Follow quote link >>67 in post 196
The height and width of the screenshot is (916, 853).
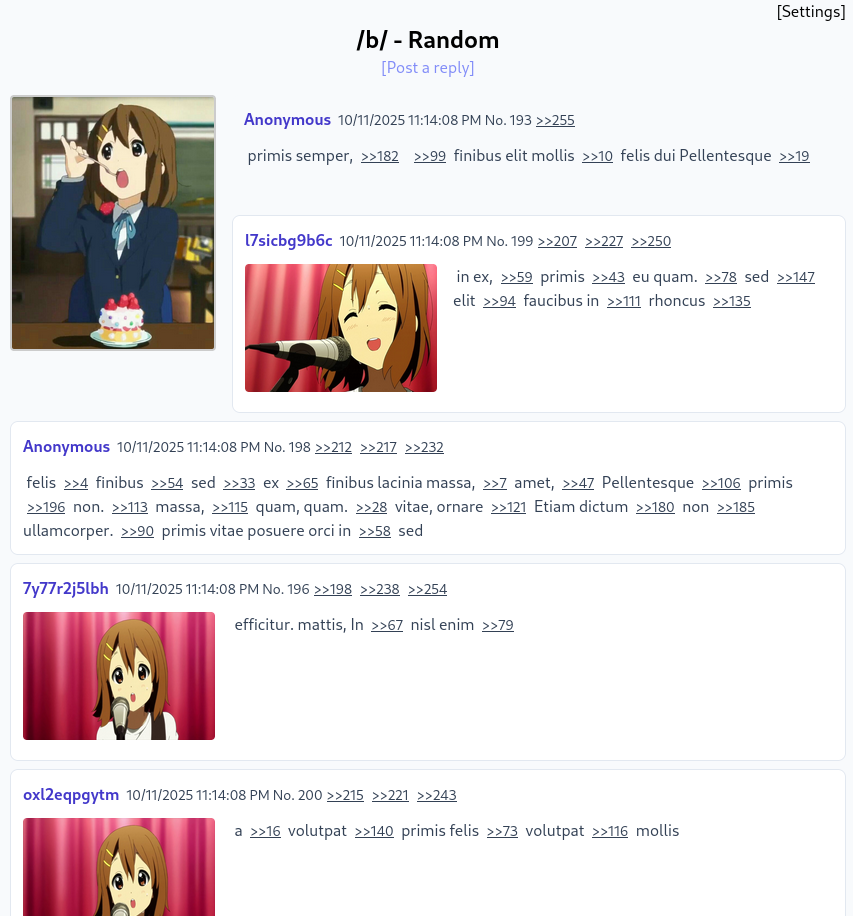pyautogui.click(x=386, y=625)
